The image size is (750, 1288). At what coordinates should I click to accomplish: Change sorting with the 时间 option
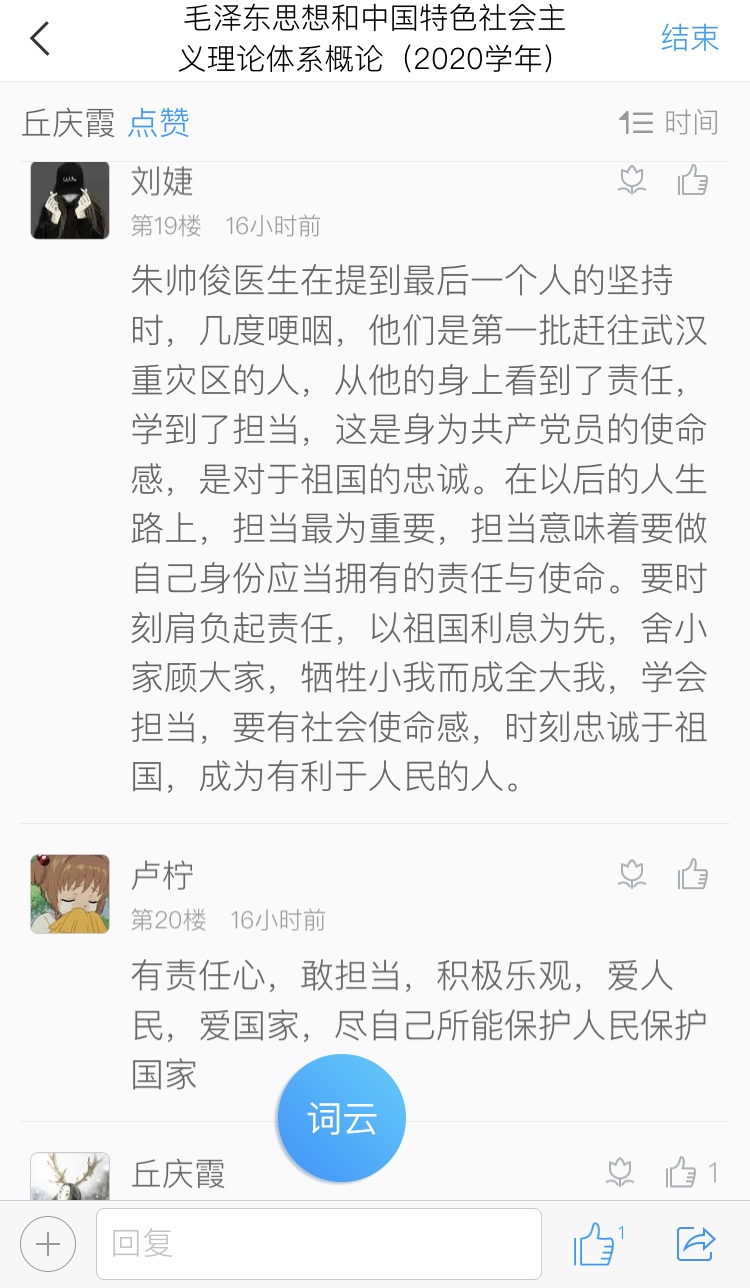tap(669, 123)
